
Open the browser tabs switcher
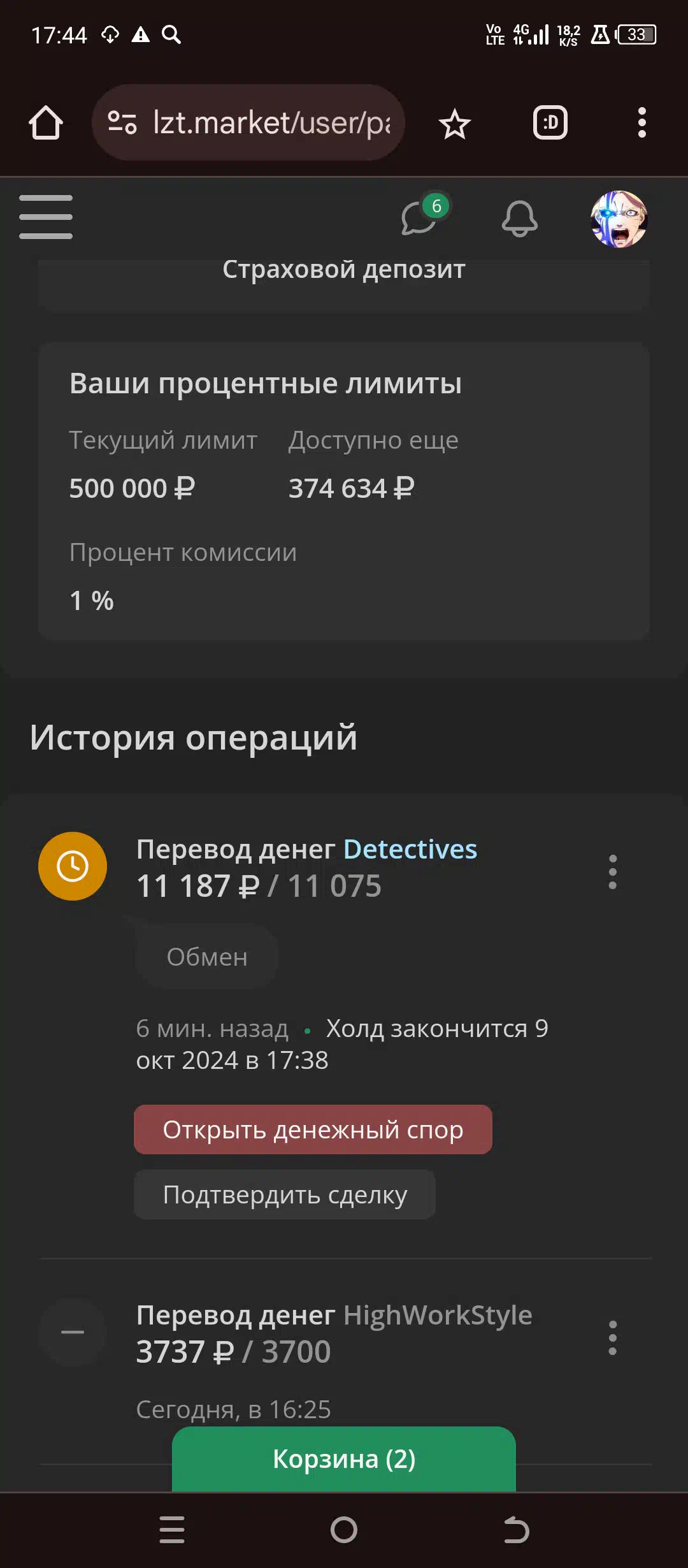pos(550,122)
